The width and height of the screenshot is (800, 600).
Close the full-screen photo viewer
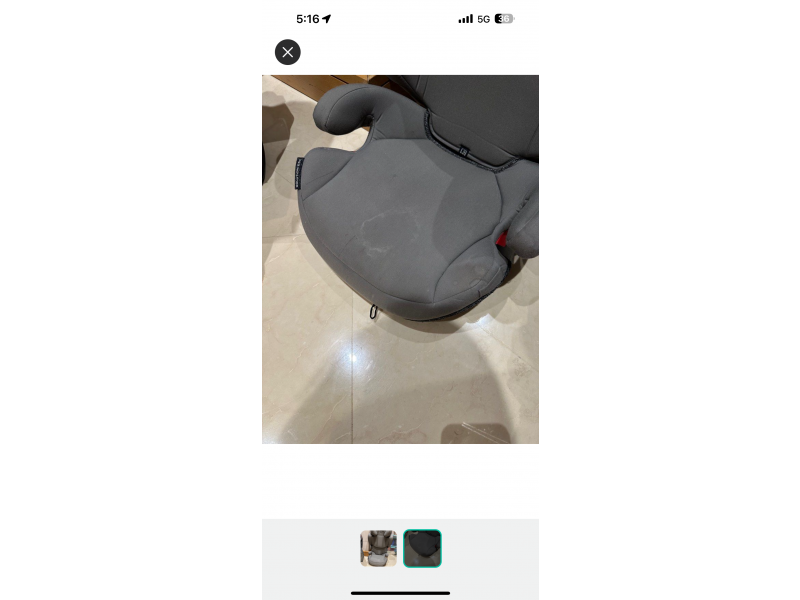(288, 52)
